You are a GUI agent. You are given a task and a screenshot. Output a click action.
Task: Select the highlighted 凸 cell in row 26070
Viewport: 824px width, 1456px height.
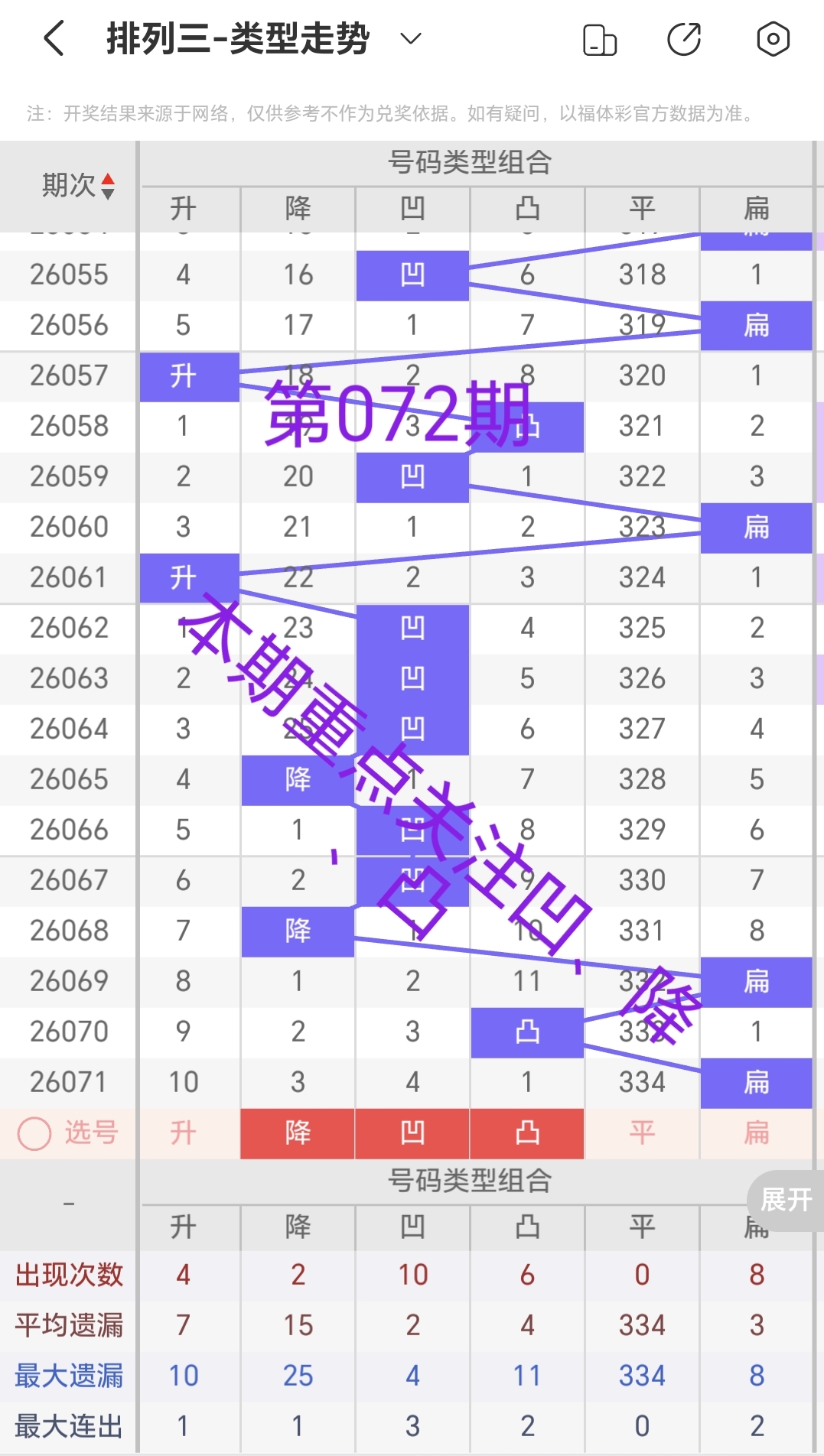[526, 1031]
